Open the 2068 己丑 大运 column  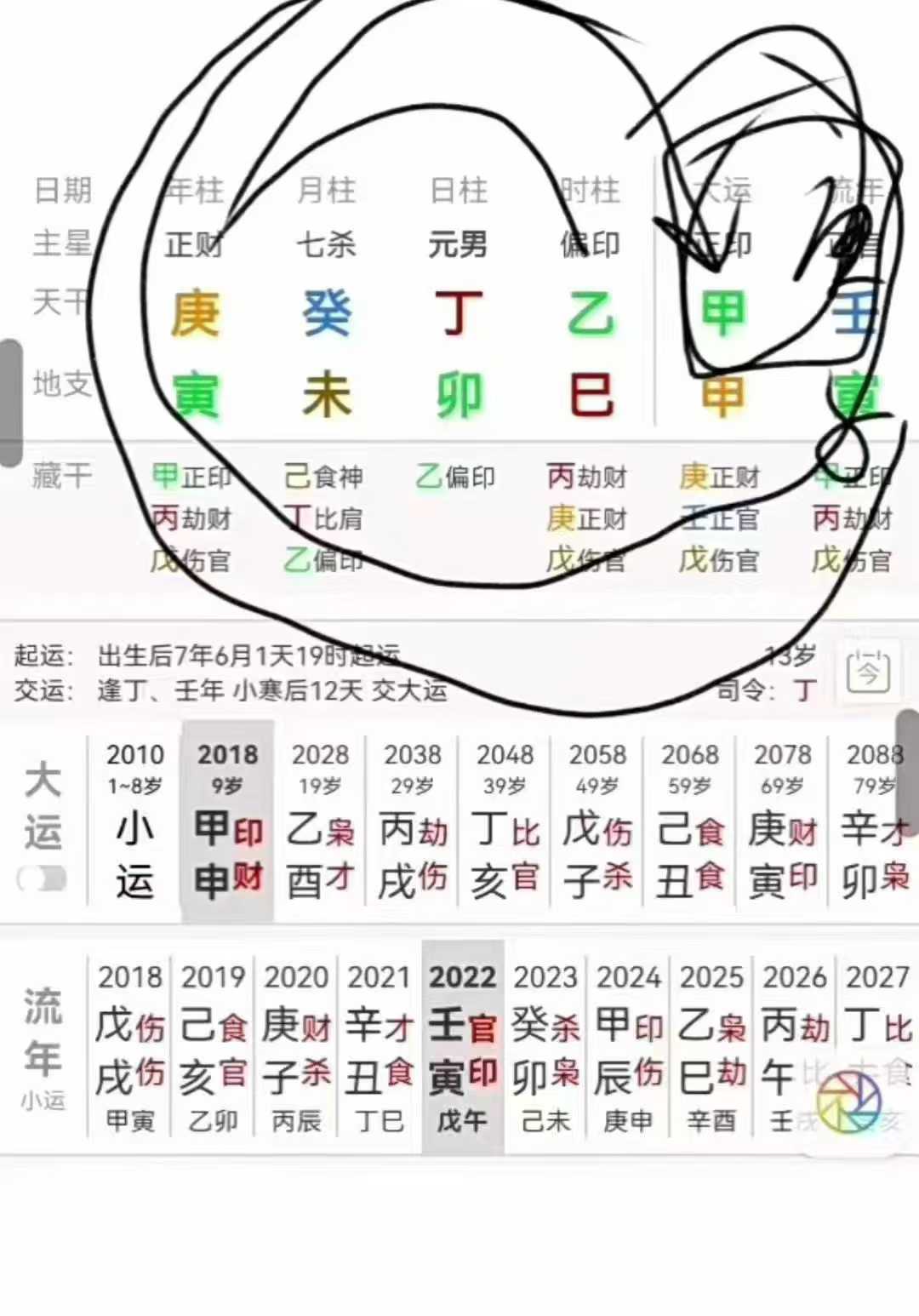point(690,821)
